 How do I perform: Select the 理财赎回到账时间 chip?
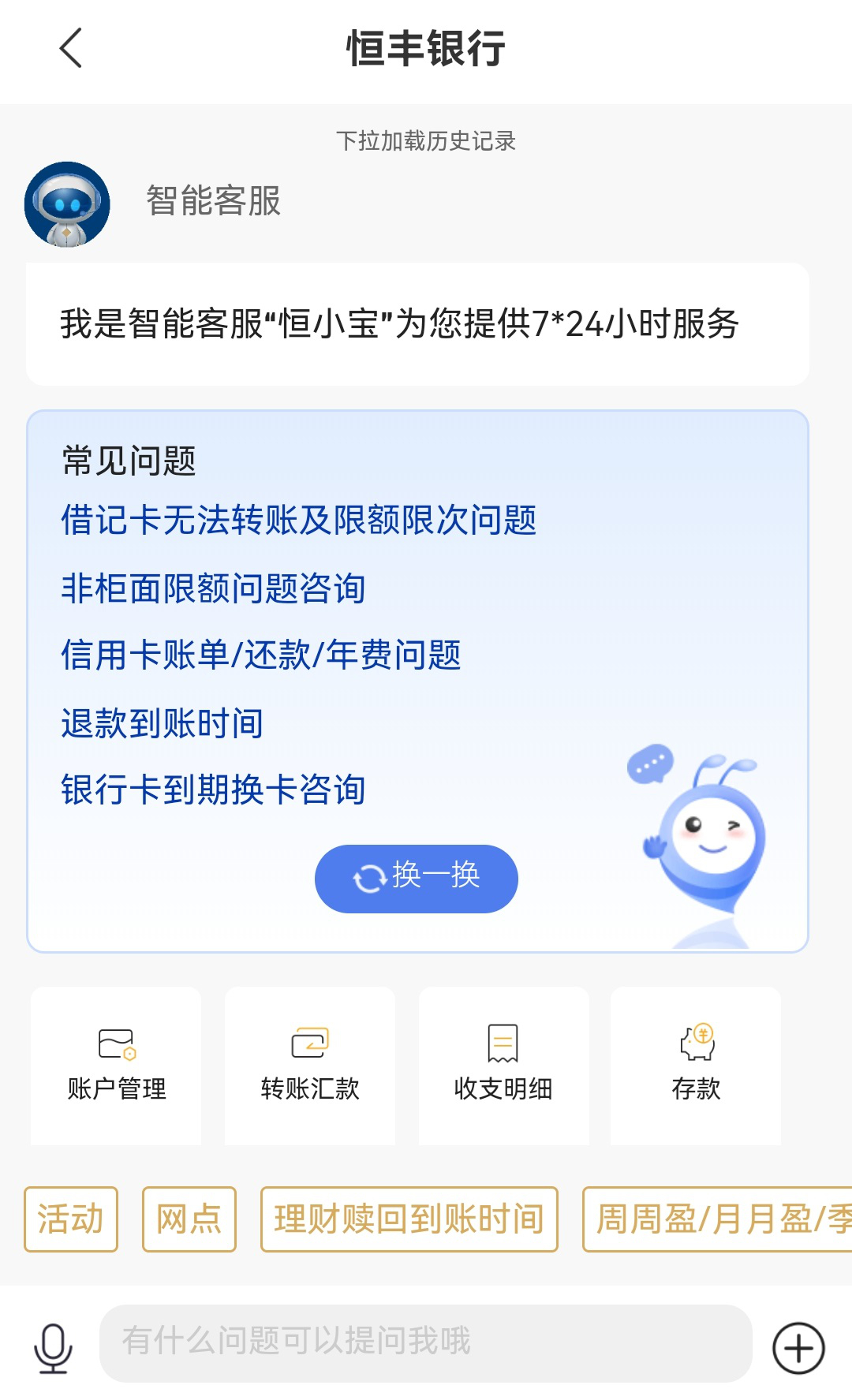point(409,1219)
